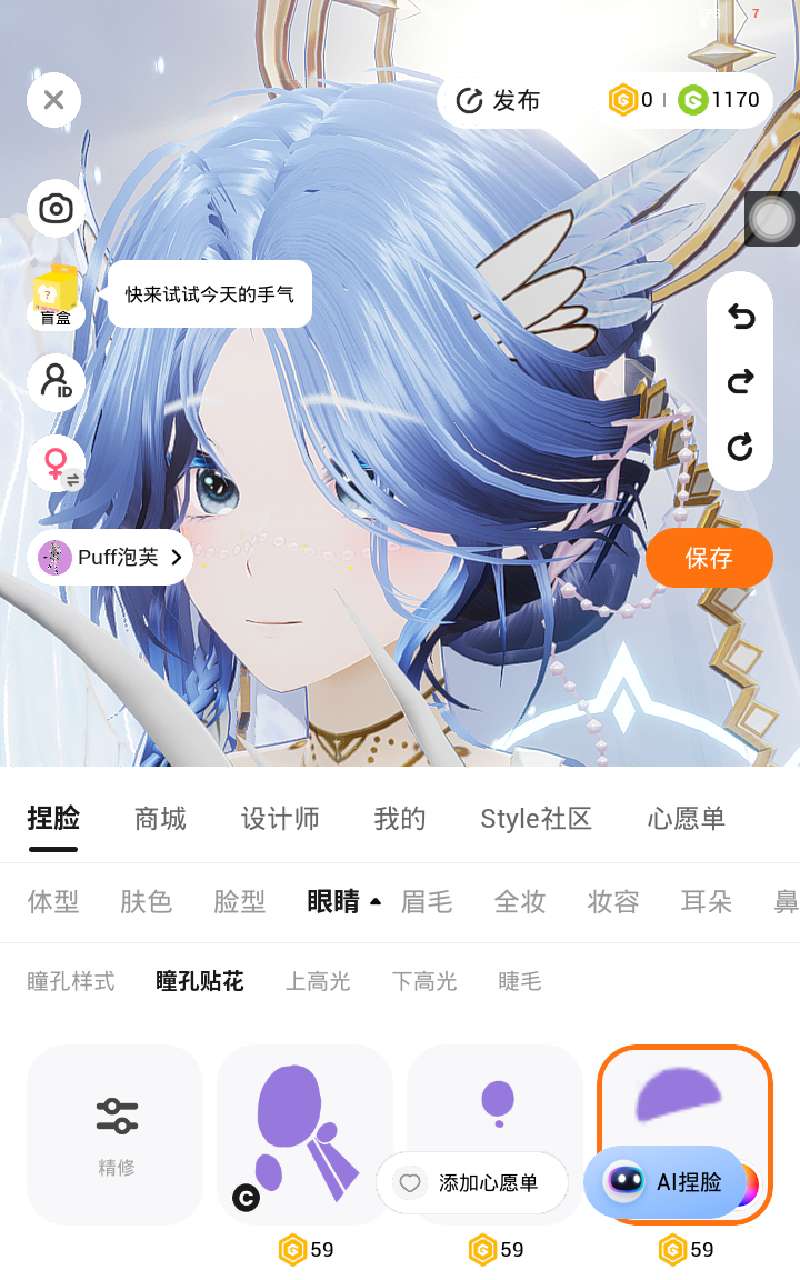
Task: Redo the last change
Action: click(740, 381)
